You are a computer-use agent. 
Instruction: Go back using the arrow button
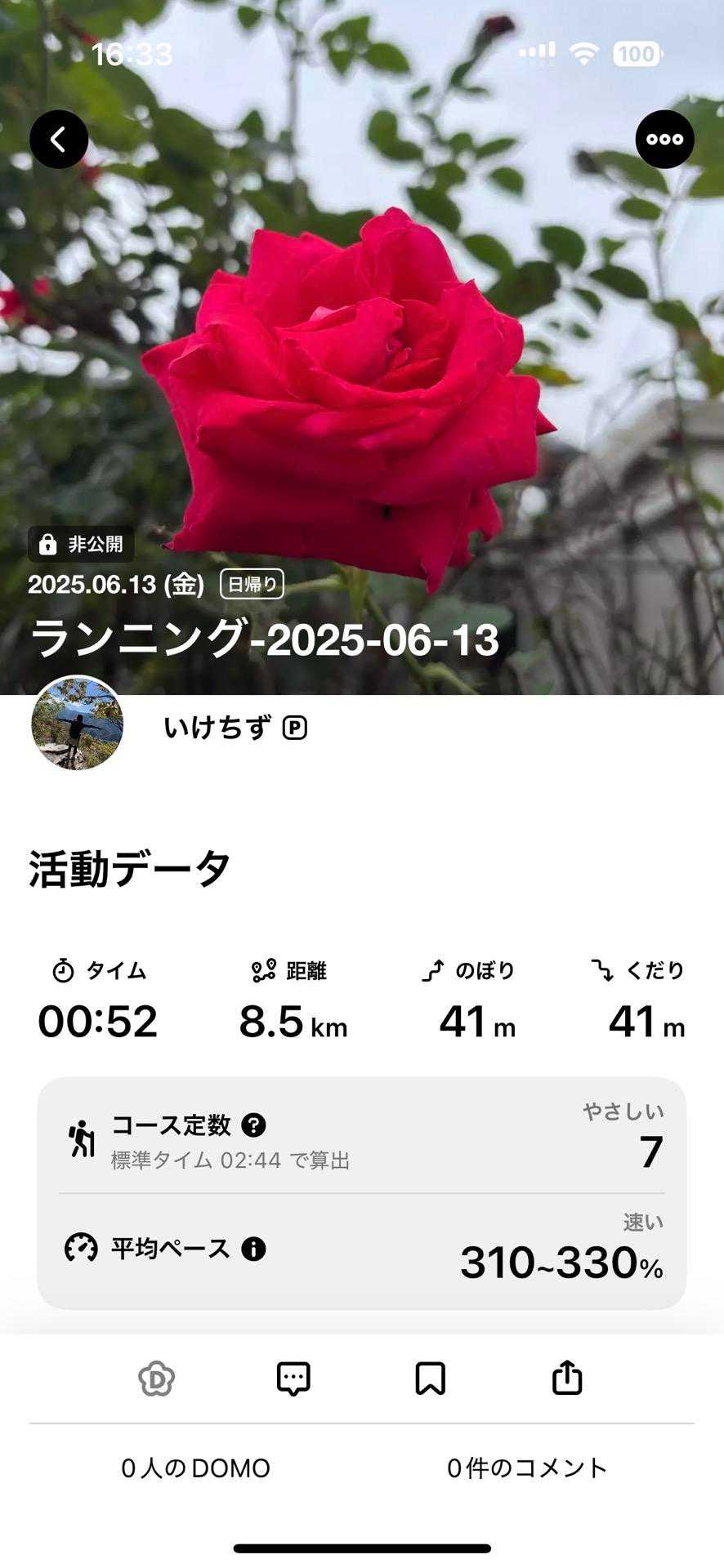[59, 140]
